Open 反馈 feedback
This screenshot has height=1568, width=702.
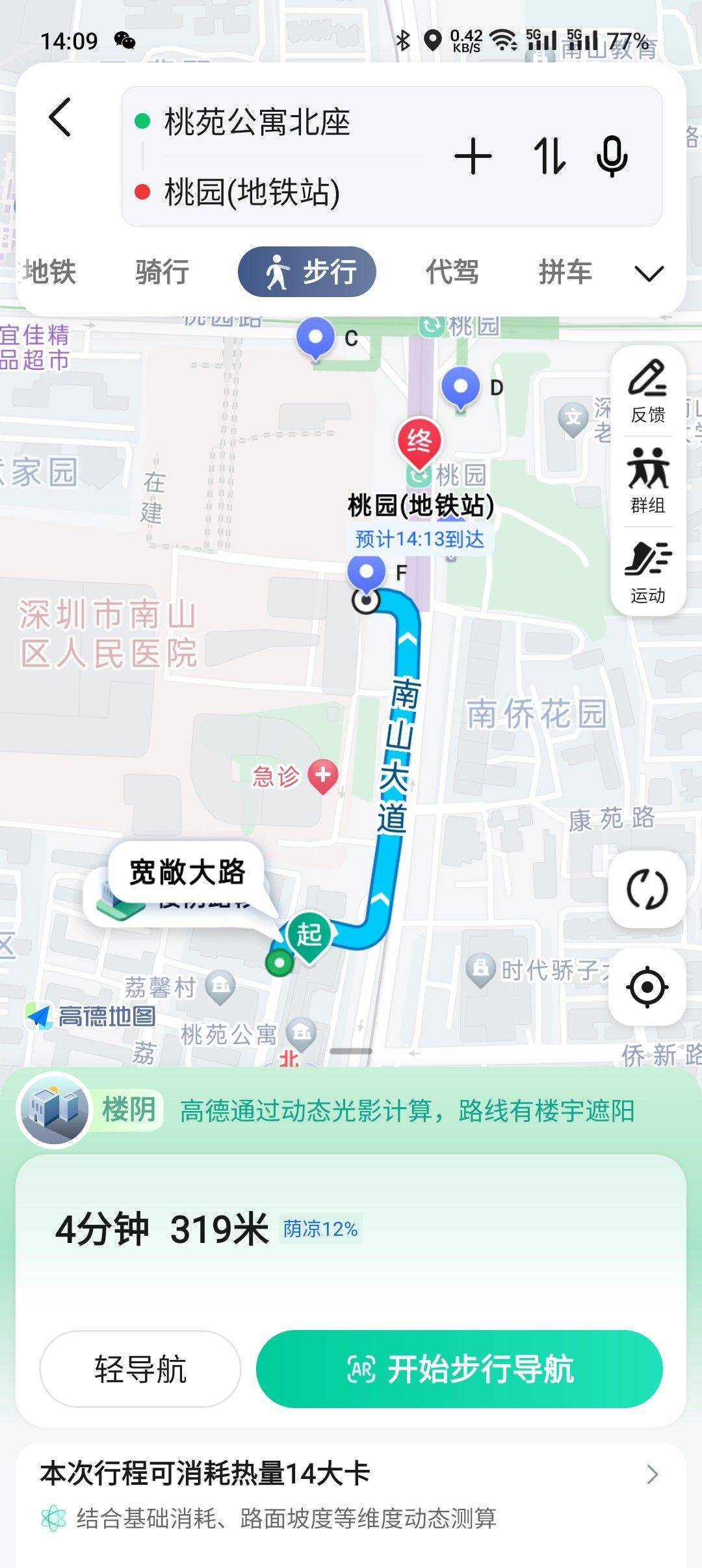[648, 391]
